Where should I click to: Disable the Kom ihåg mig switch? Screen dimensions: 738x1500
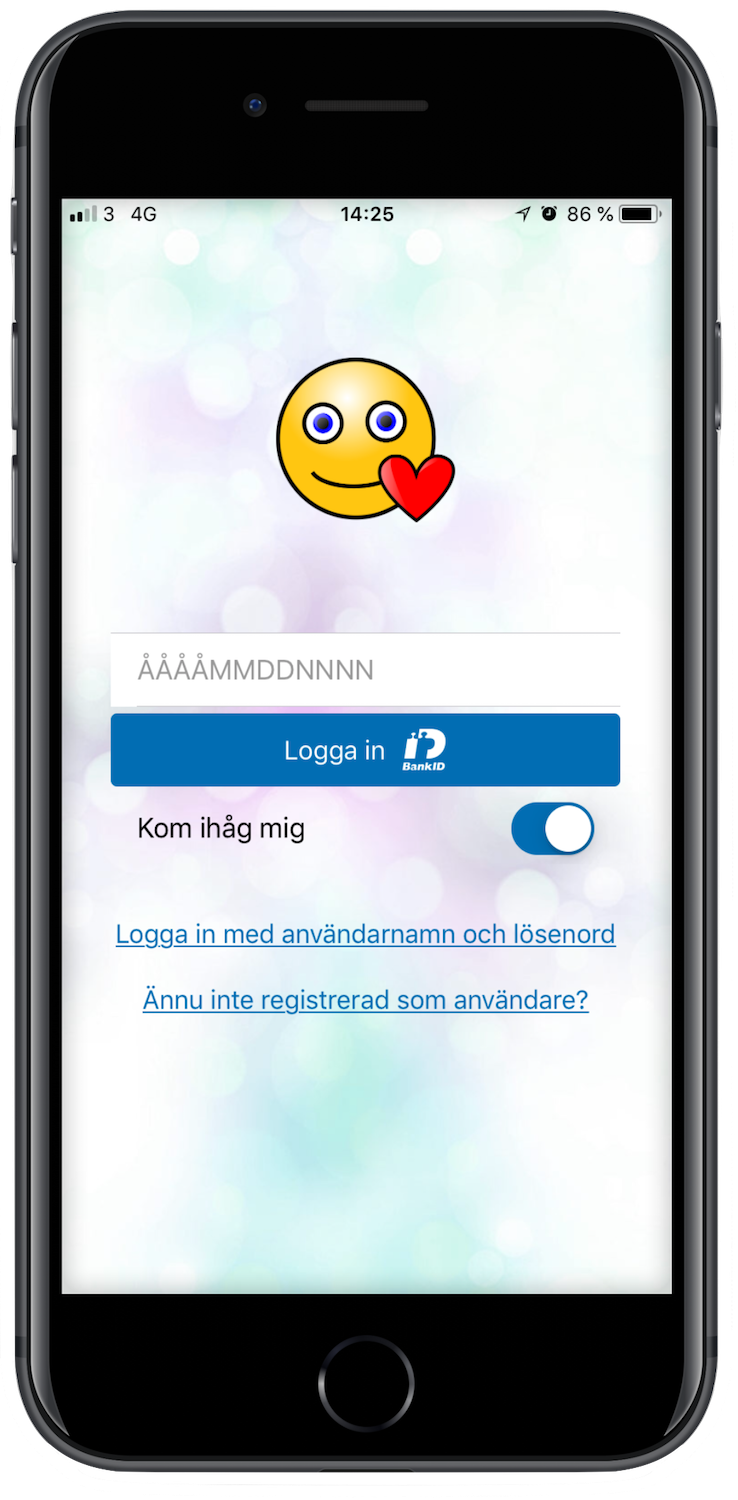(x=552, y=829)
